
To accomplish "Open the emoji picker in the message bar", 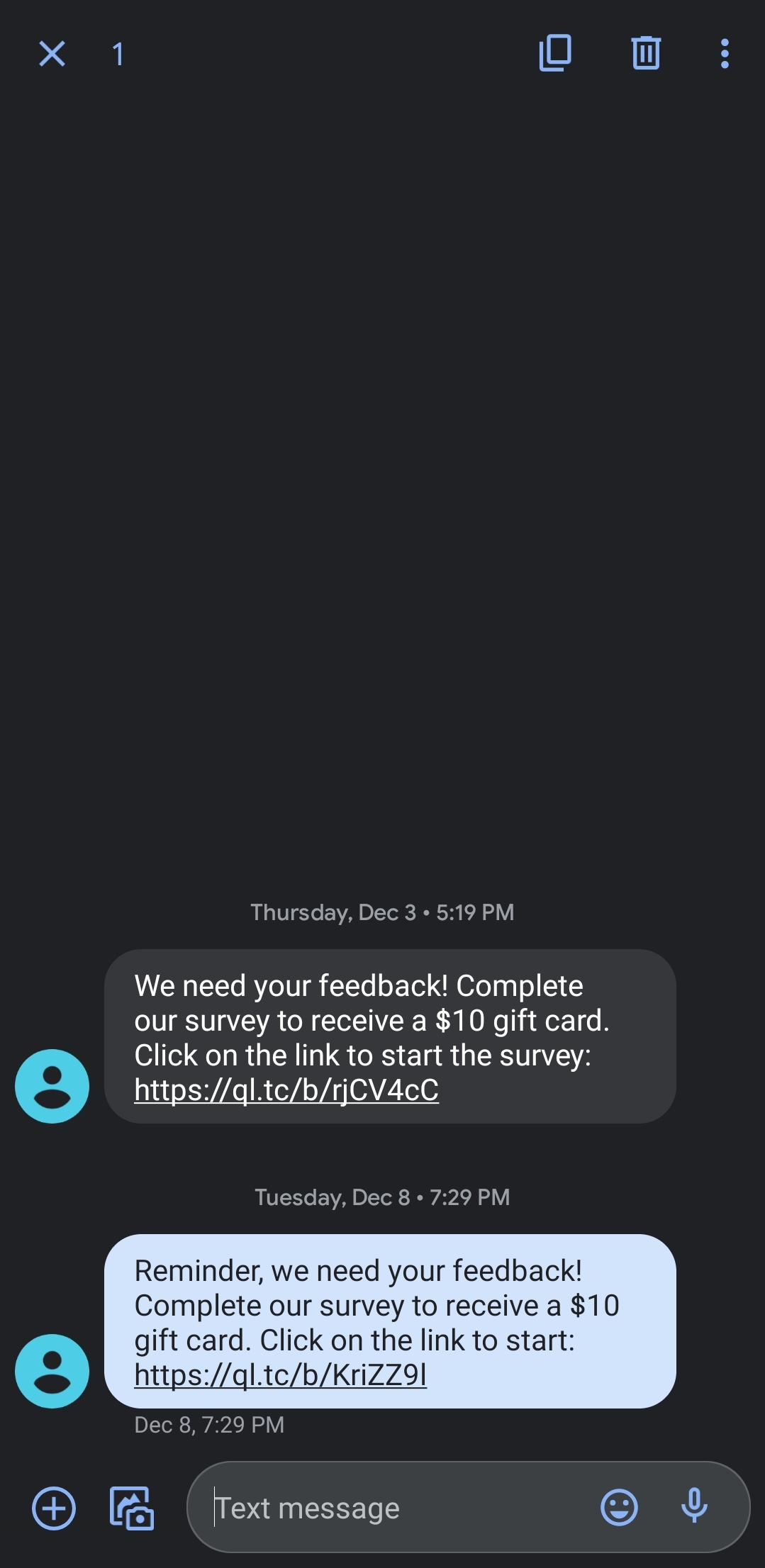I will [x=618, y=1508].
